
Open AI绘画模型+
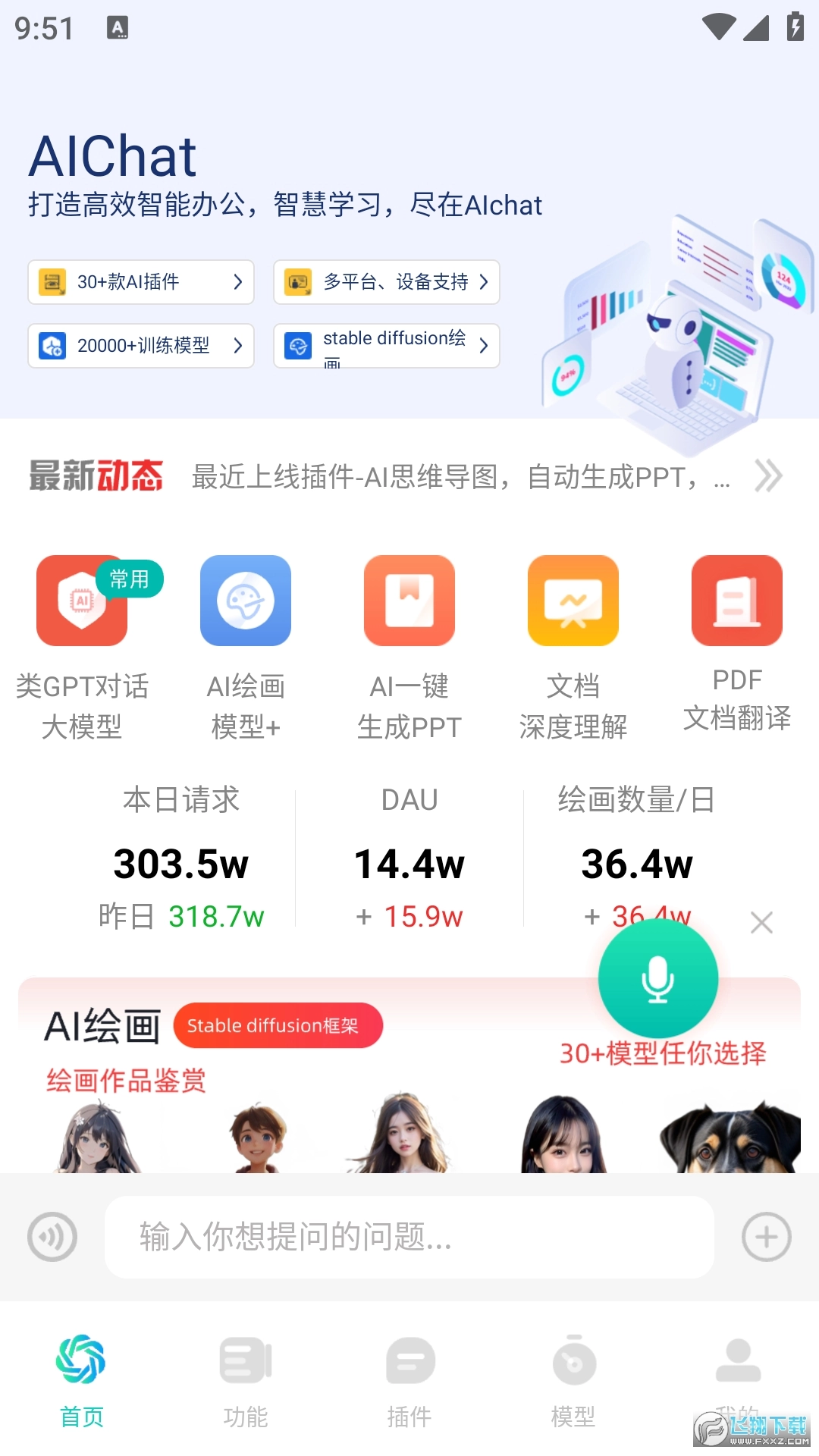coord(246,602)
